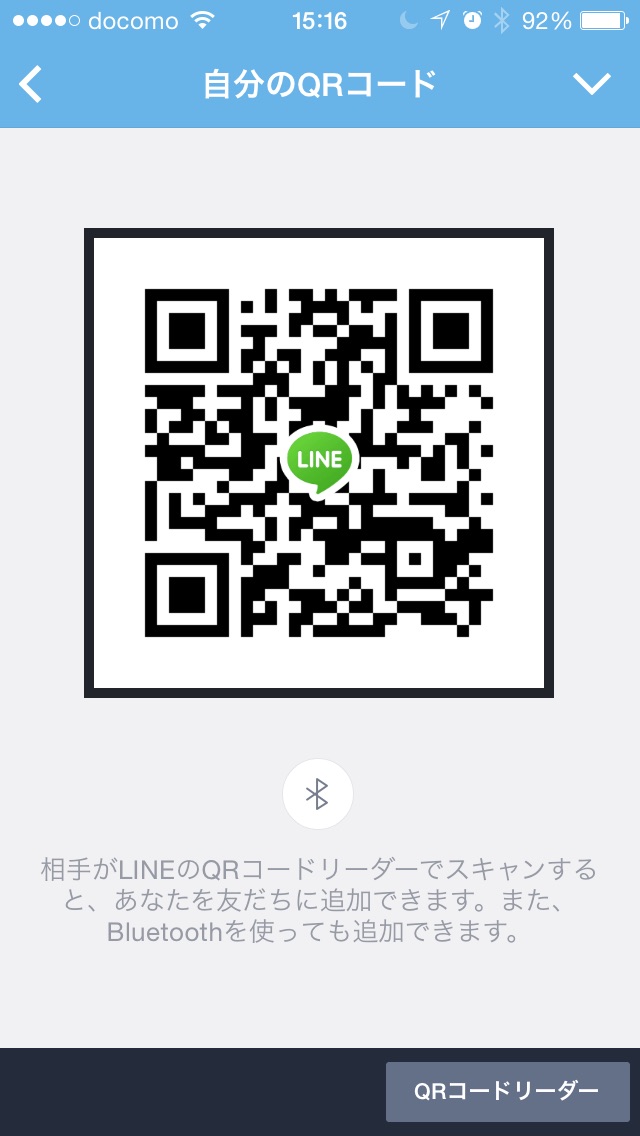Go back from the QR code screen

coord(31,85)
